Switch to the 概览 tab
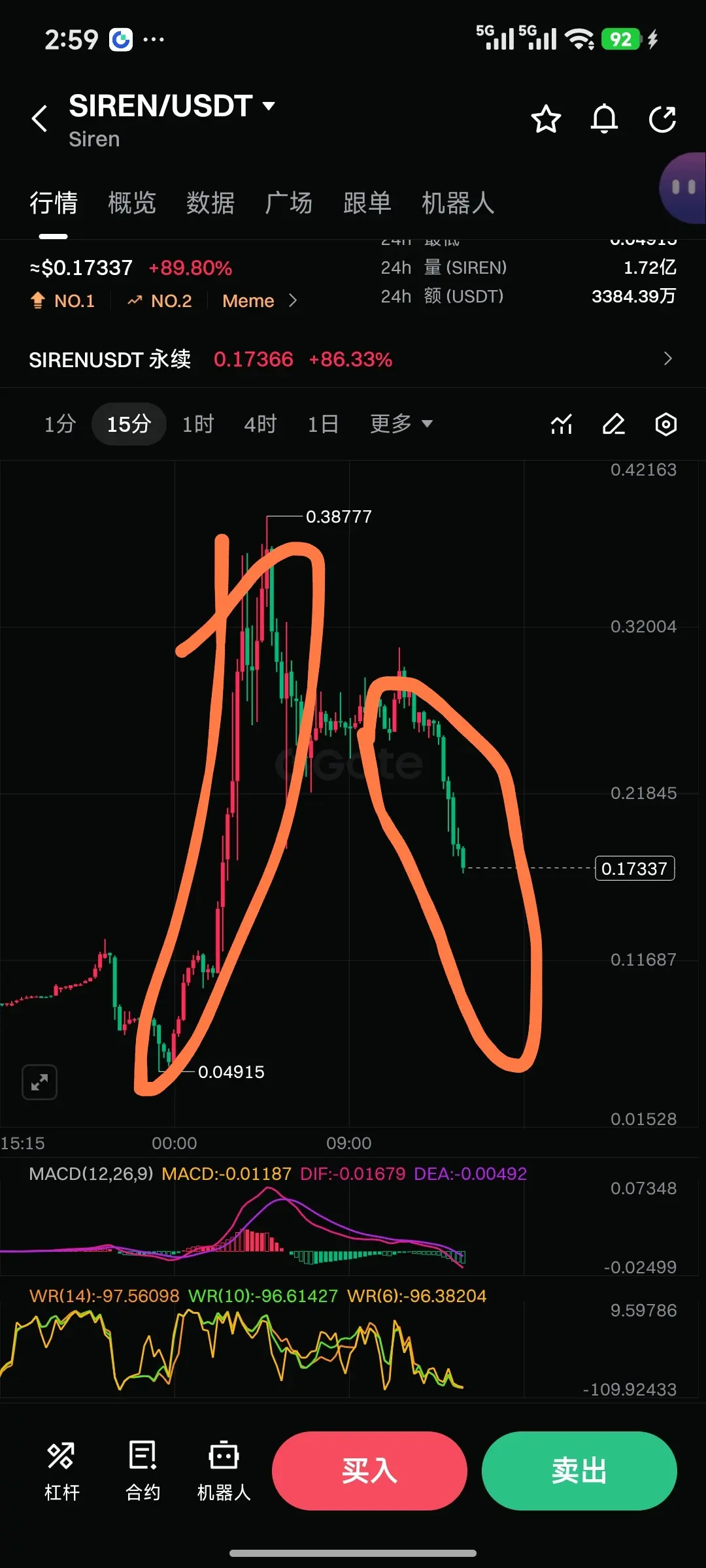This screenshot has width=706, height=1568. [131, 203]
